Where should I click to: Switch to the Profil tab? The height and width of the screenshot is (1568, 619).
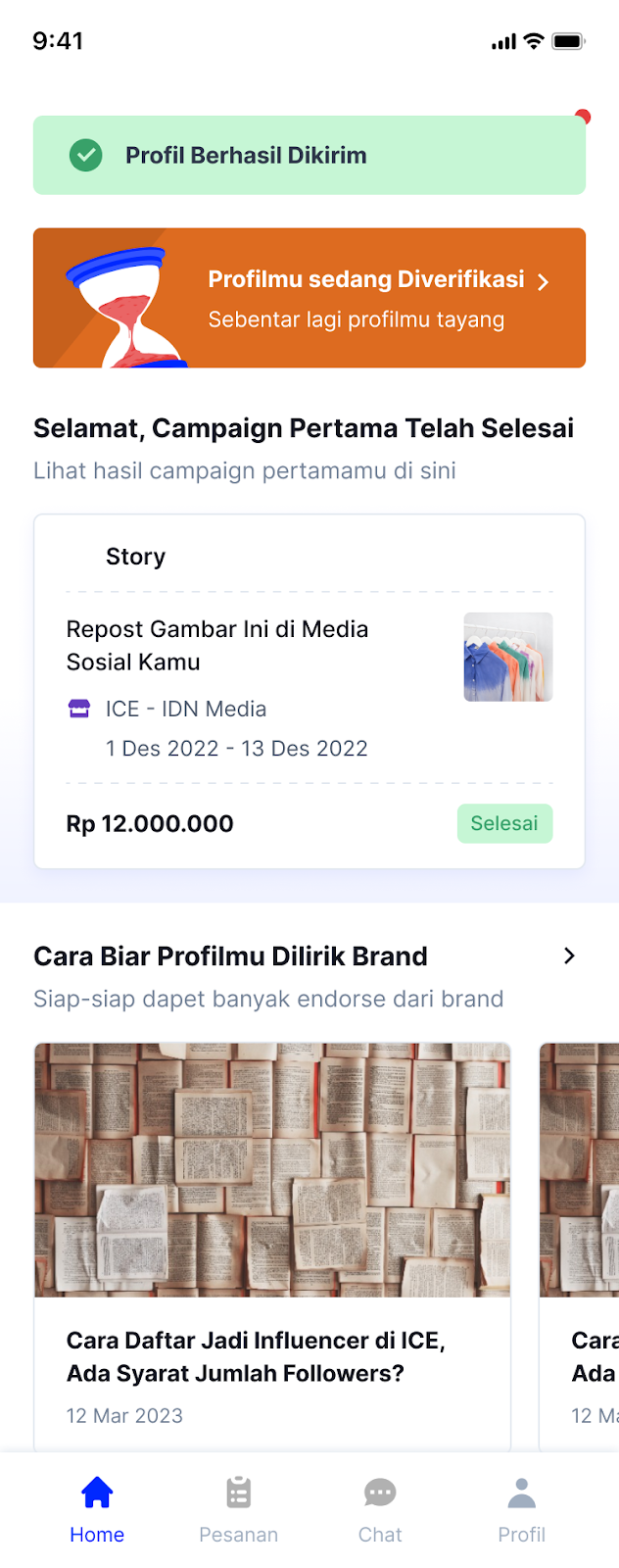click(x=521, y=1509)
